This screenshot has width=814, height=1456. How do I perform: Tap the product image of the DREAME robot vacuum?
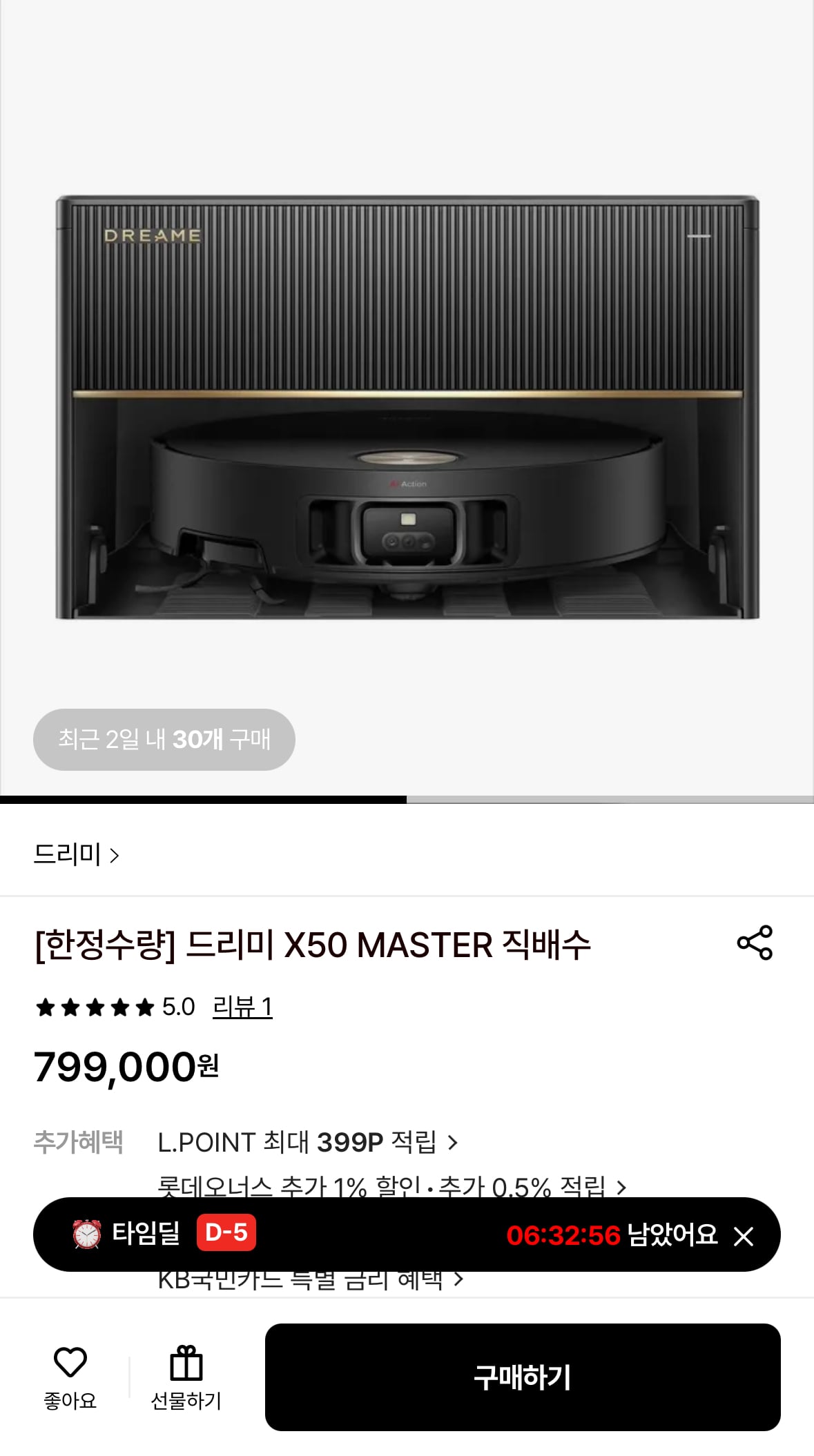point(407,414)
